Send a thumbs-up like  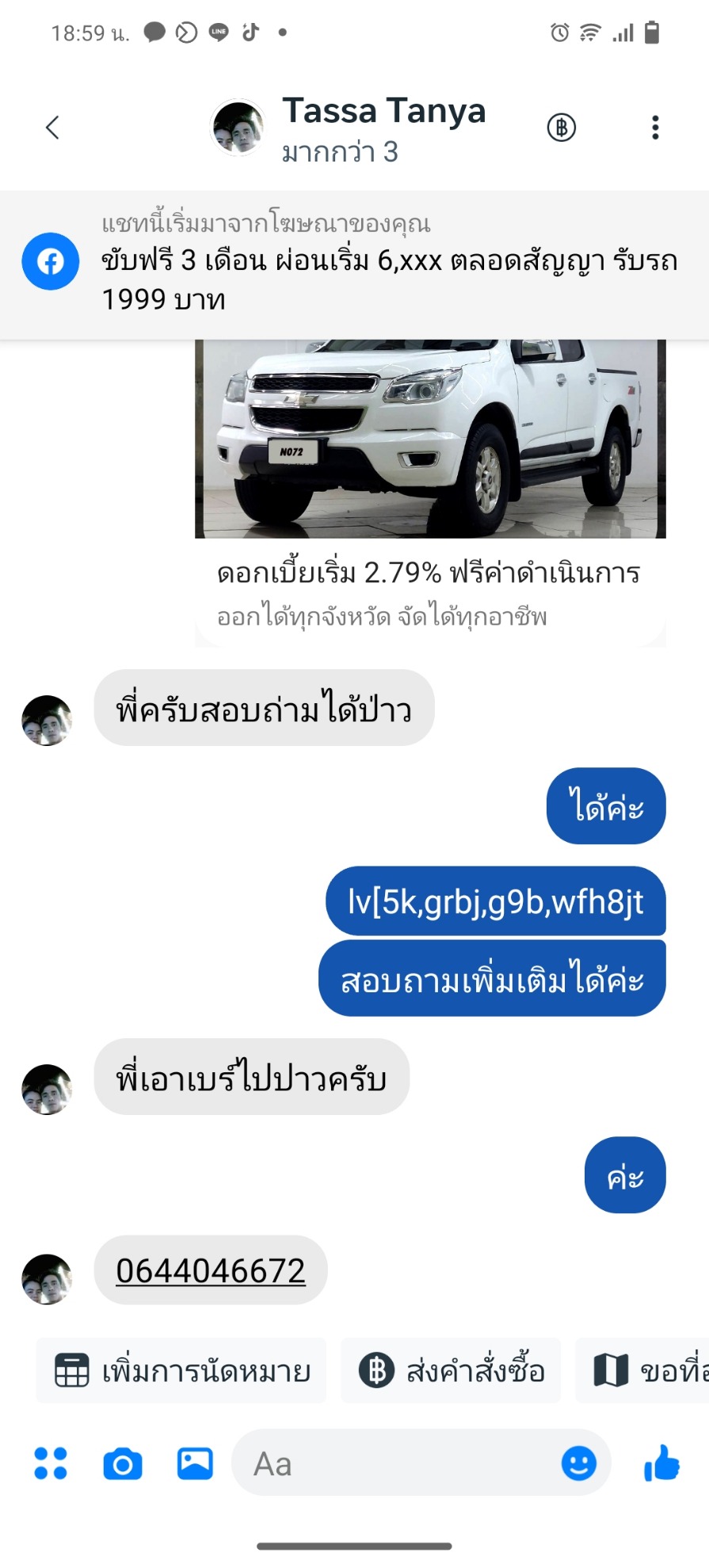click(x=662, y=1463)
